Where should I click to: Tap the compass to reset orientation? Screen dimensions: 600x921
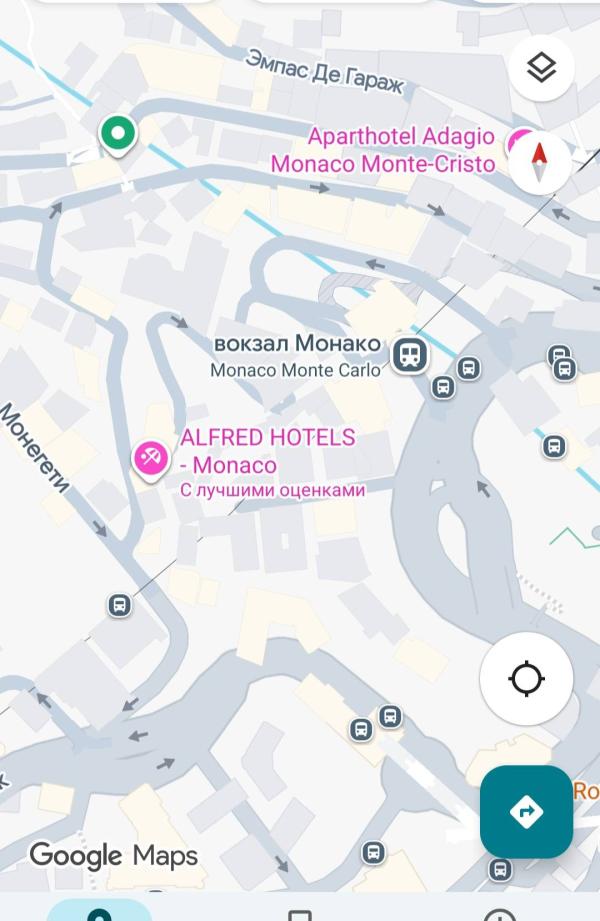[539, 163]
